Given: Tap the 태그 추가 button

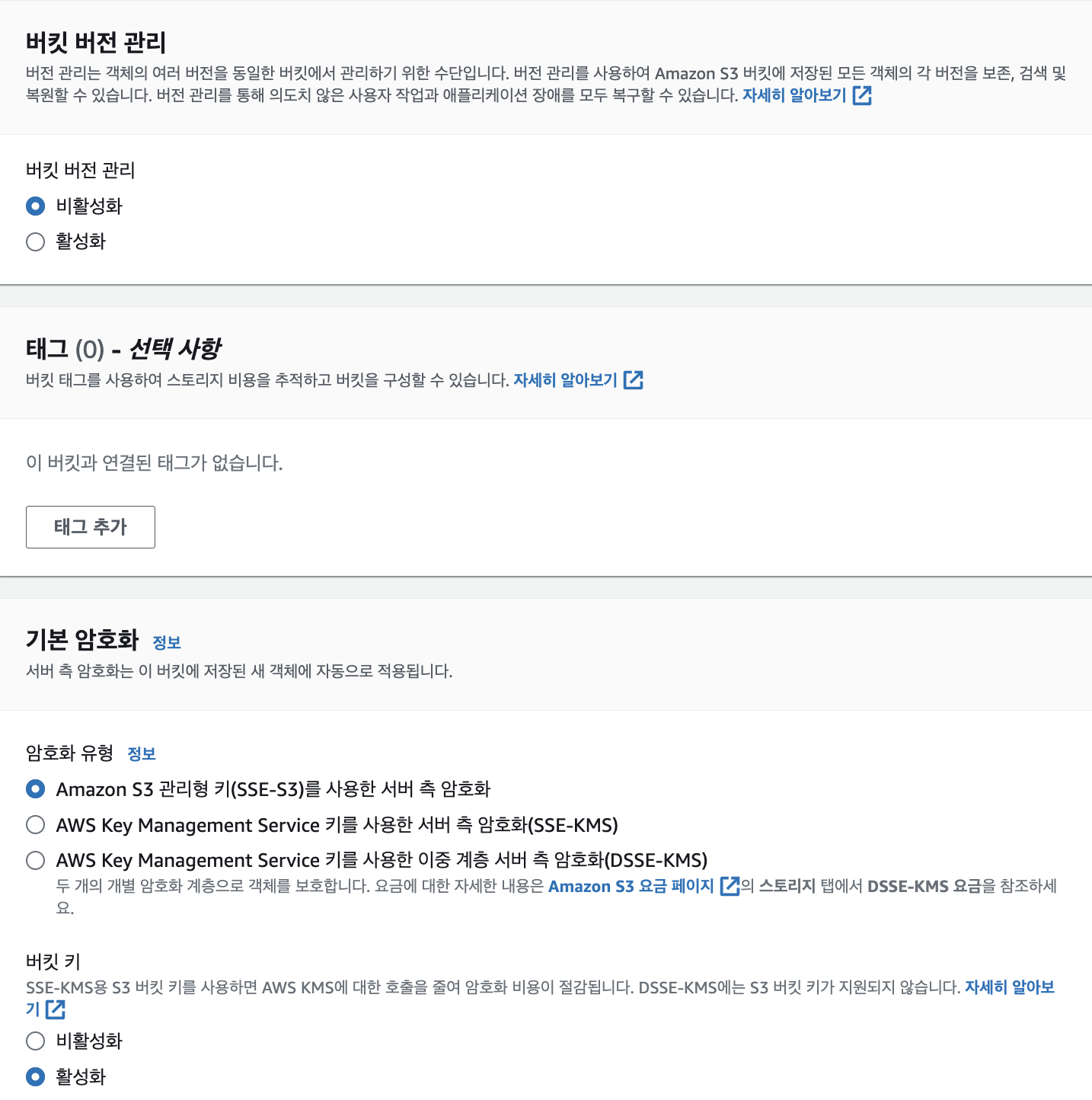Looking at the screenshot, I should coord(91,527).
